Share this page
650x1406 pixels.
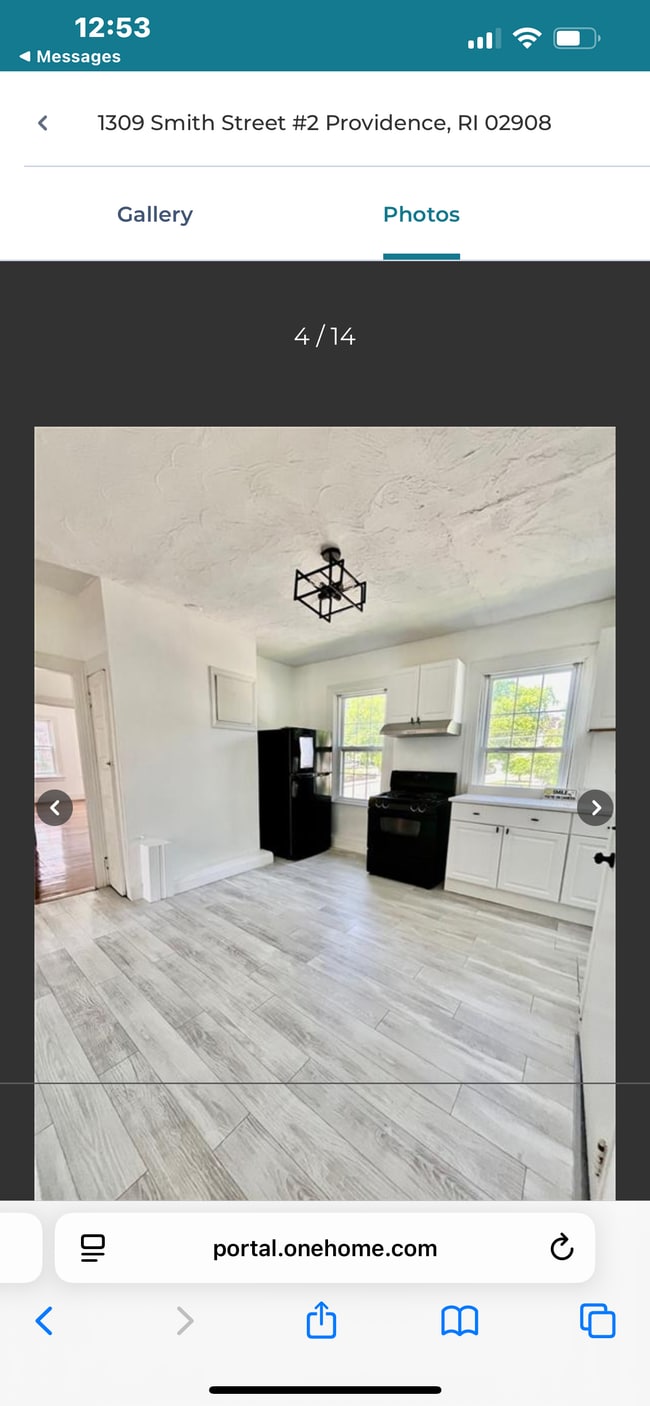click(x=321, y=1320)
